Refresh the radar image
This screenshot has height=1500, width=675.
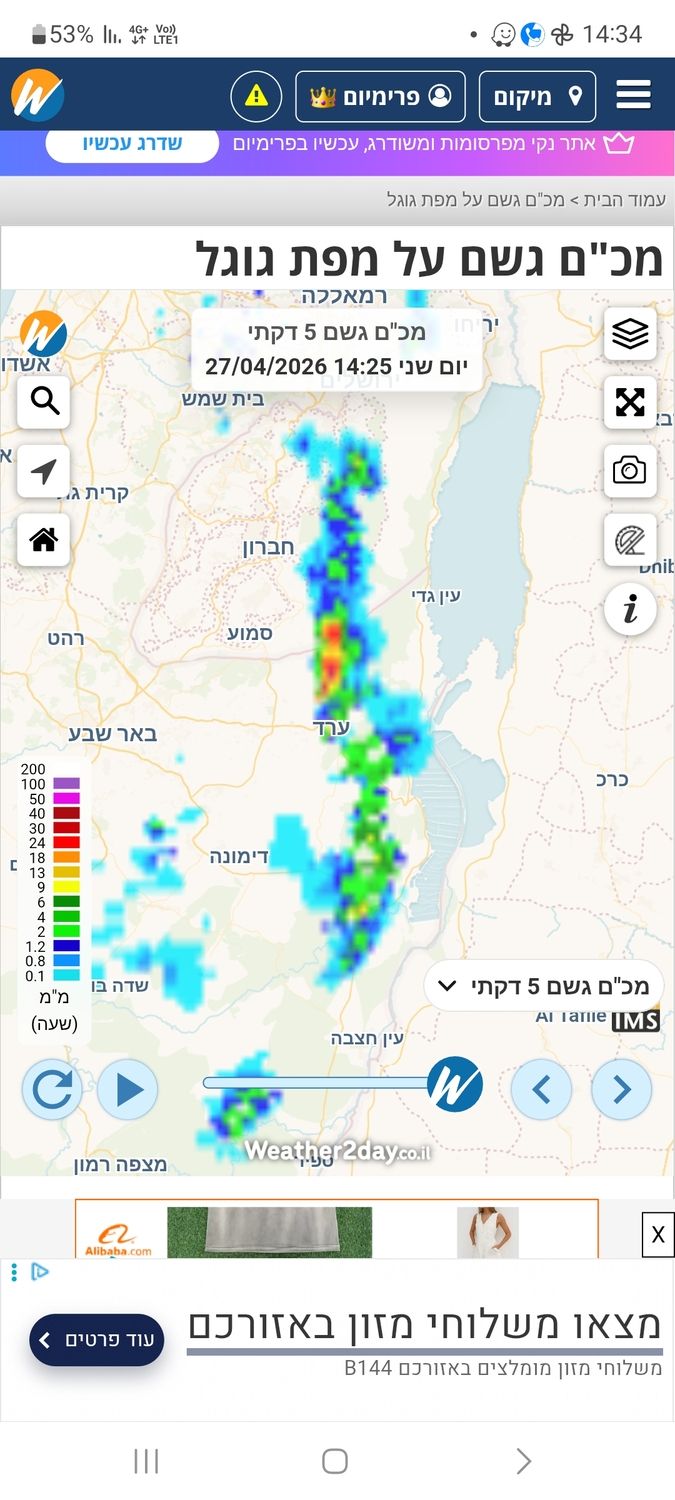[x=52, y=1089]
